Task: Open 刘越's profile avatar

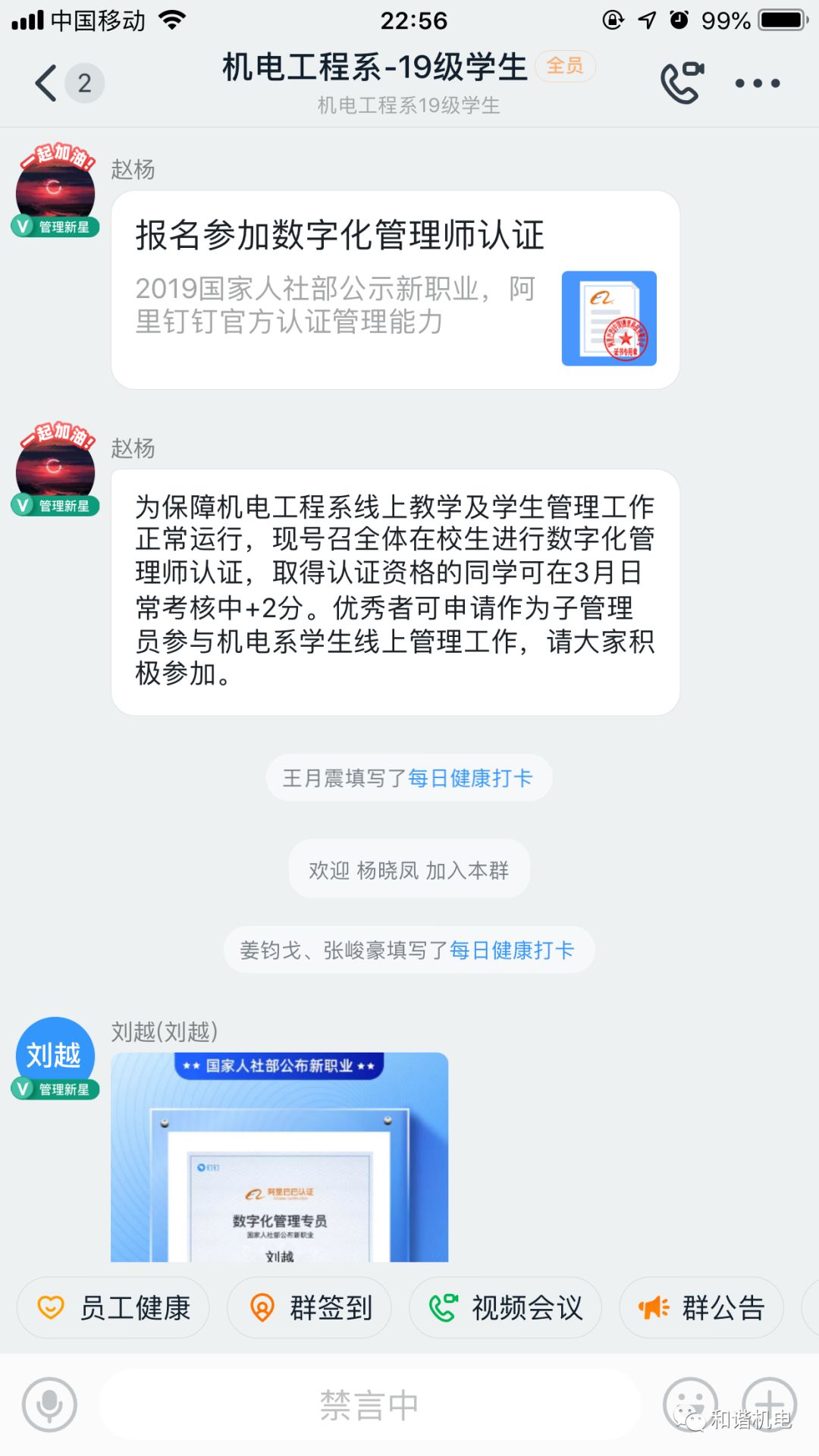Action: click(x=55, y=1054)
